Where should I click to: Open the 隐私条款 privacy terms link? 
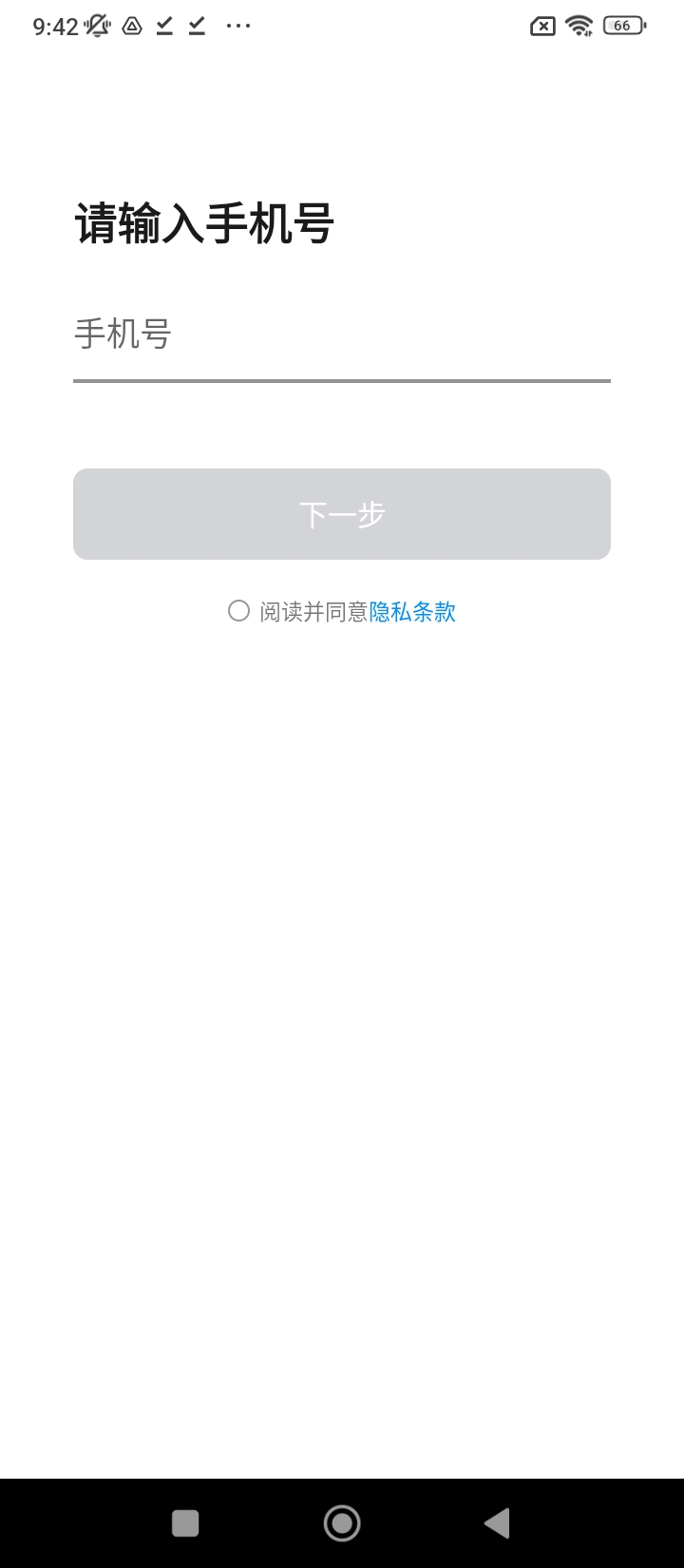tap(412, 612)
